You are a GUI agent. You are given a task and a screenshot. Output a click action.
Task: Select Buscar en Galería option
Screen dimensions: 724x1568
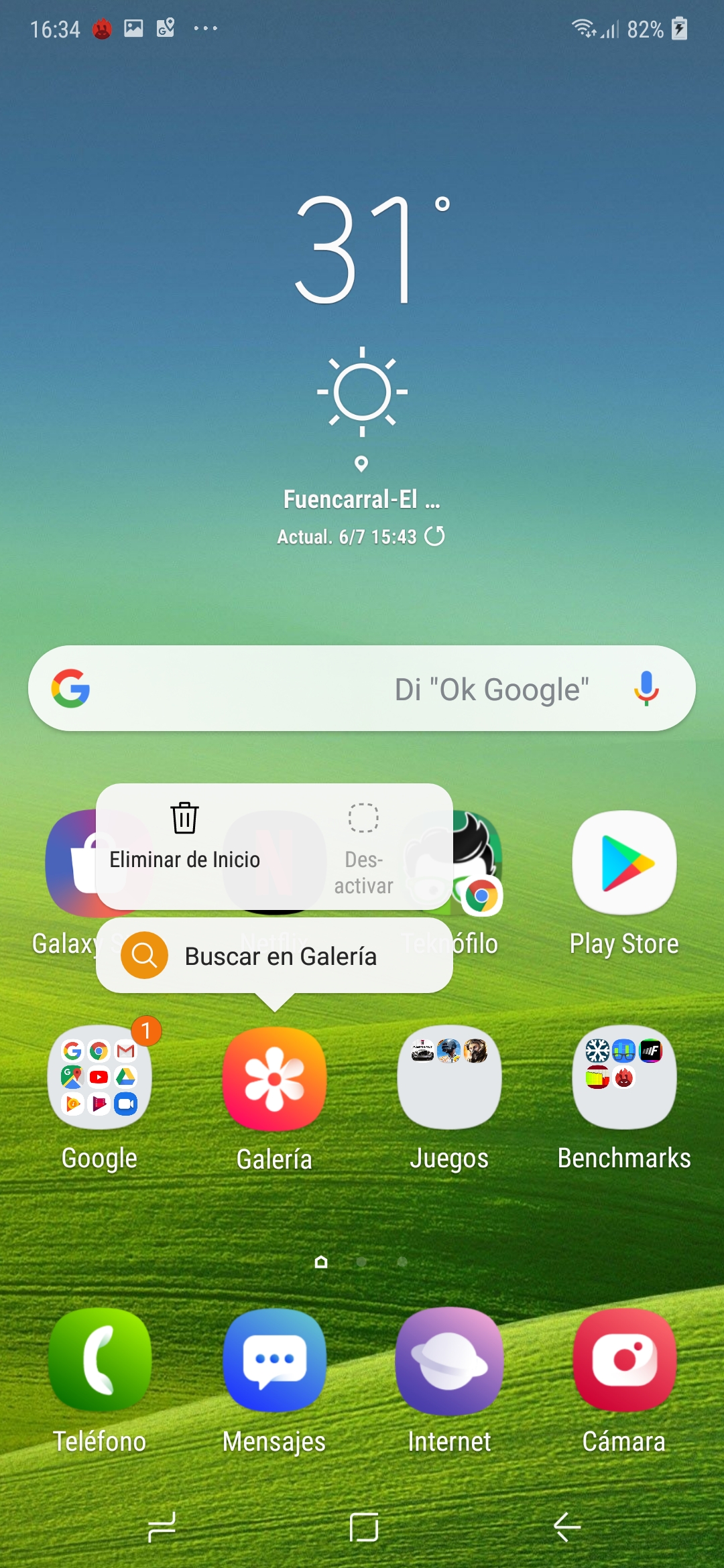click(x=274, y=956)
